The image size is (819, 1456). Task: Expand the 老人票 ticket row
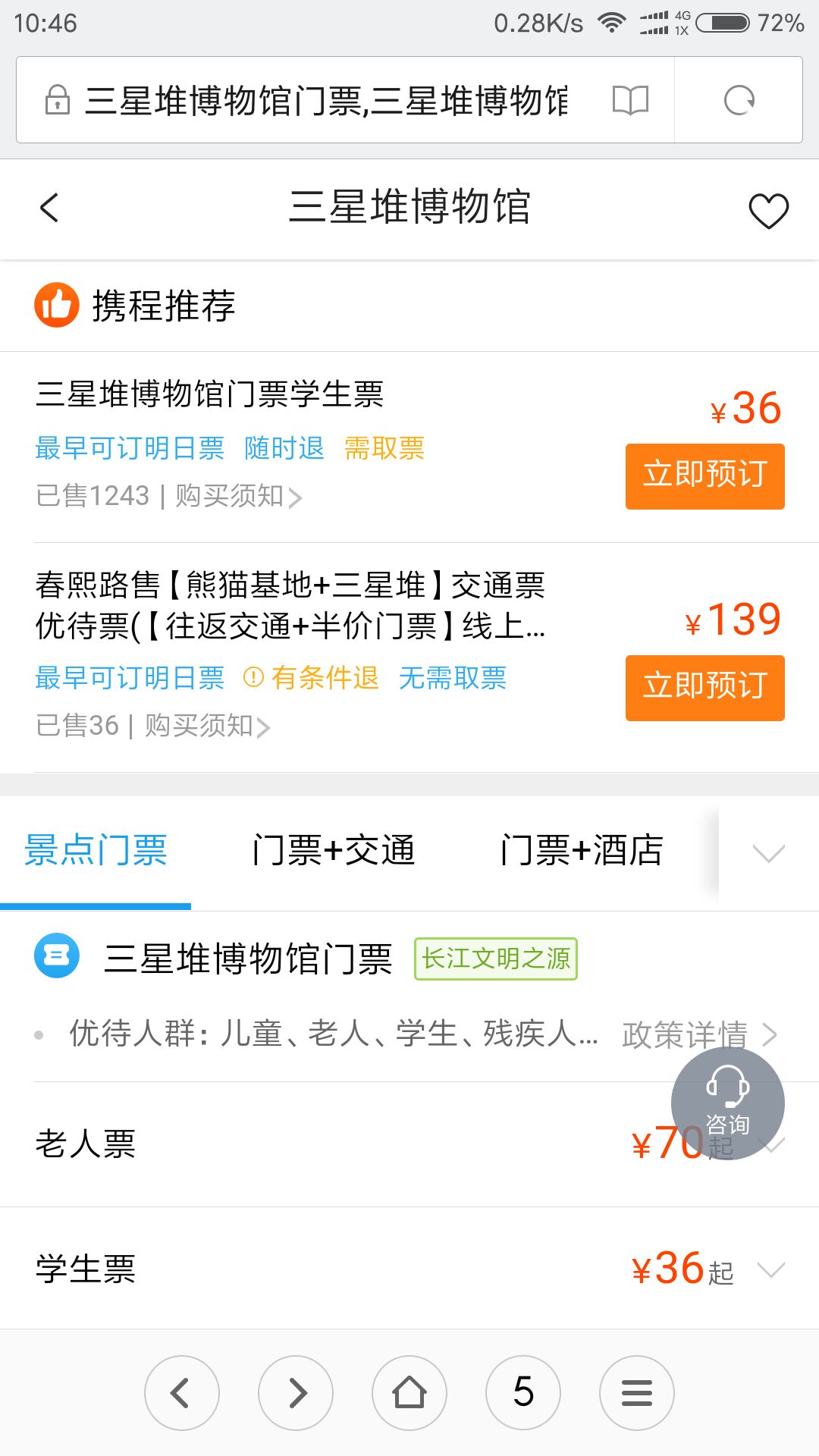pos(409,1144)
